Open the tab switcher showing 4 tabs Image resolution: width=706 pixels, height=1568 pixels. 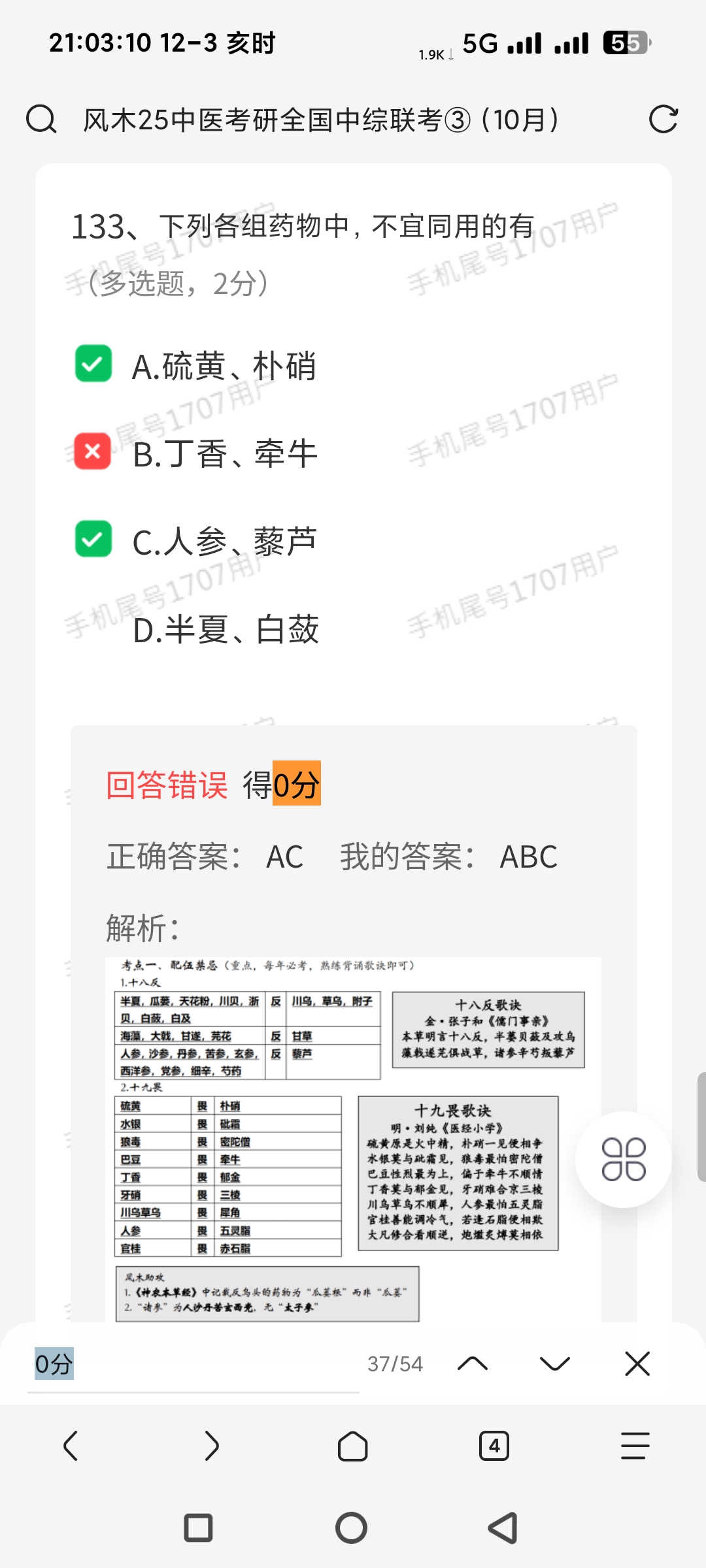[494, 1445]
